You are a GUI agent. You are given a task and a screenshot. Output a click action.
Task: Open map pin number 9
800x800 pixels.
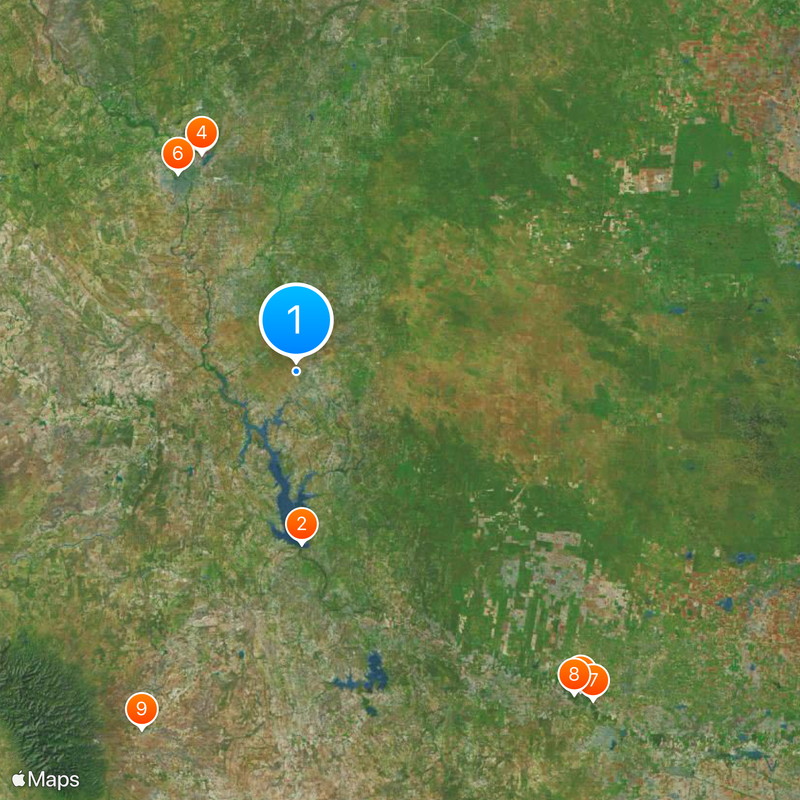[141, 709]
